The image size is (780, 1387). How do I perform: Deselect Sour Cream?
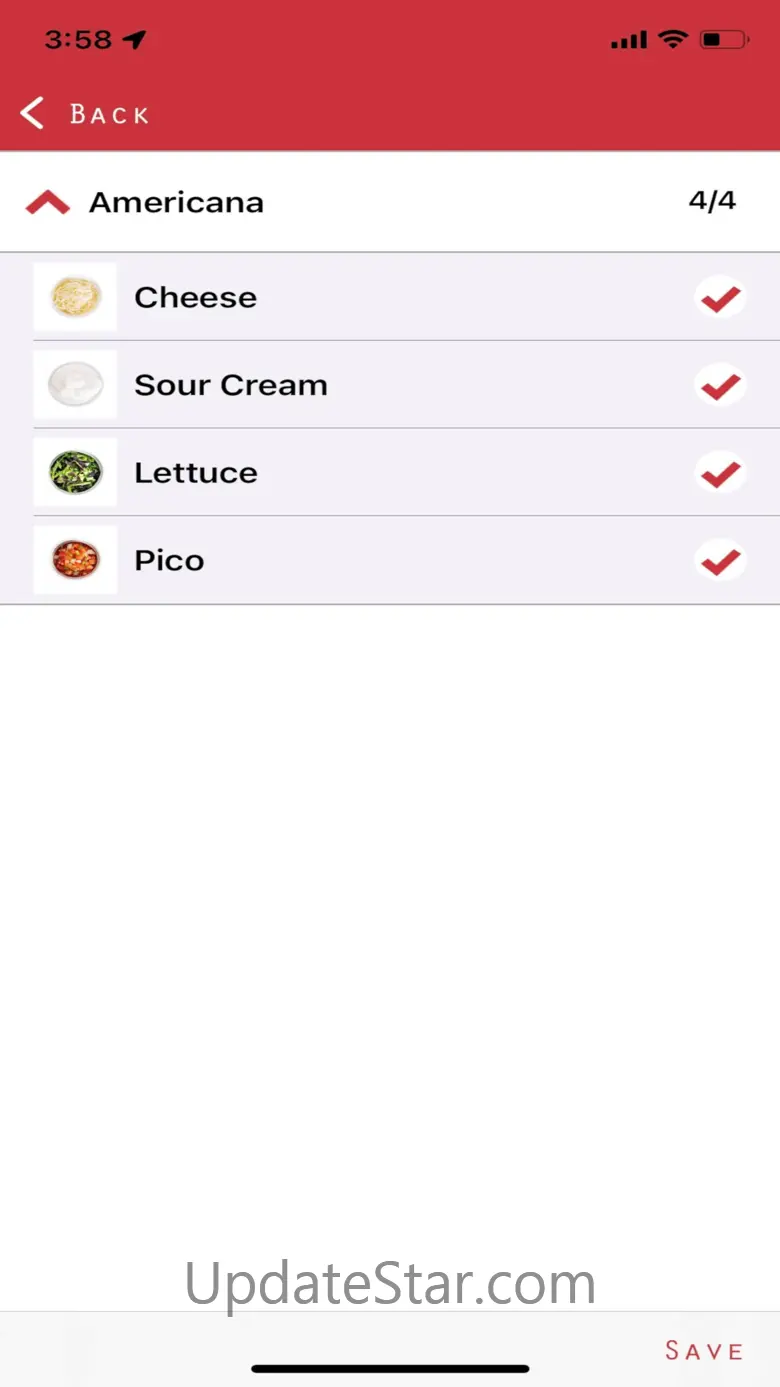pyautogui.click(x=720, y=386)
